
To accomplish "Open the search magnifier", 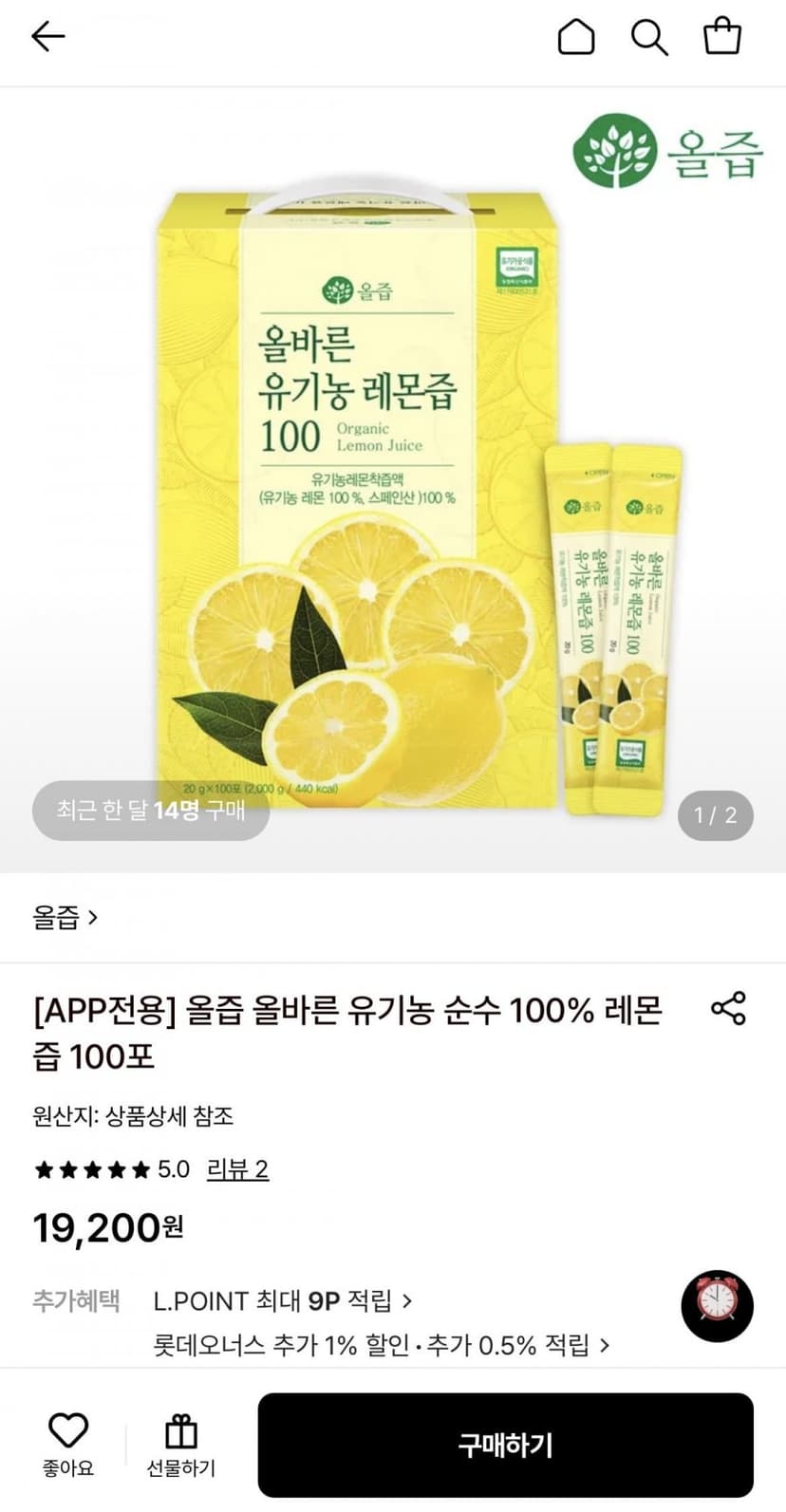I will coord(649,37).
